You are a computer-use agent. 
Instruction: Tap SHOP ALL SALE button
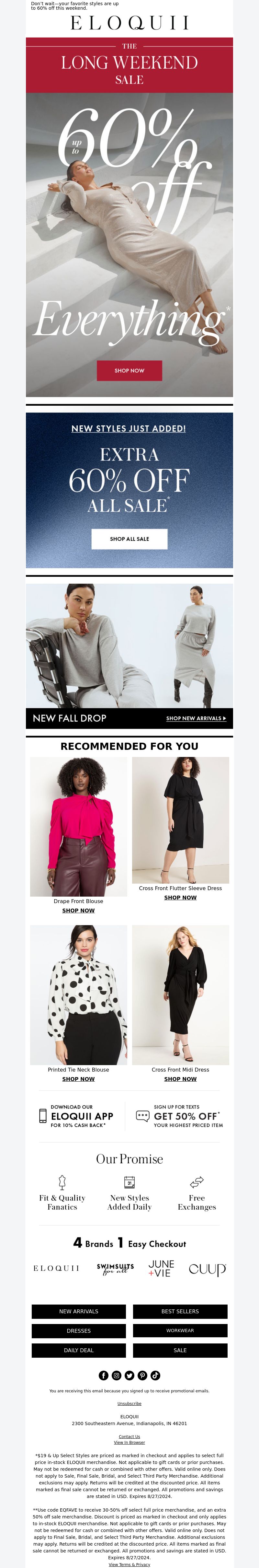pyautogui.click(x=129, y=539)
